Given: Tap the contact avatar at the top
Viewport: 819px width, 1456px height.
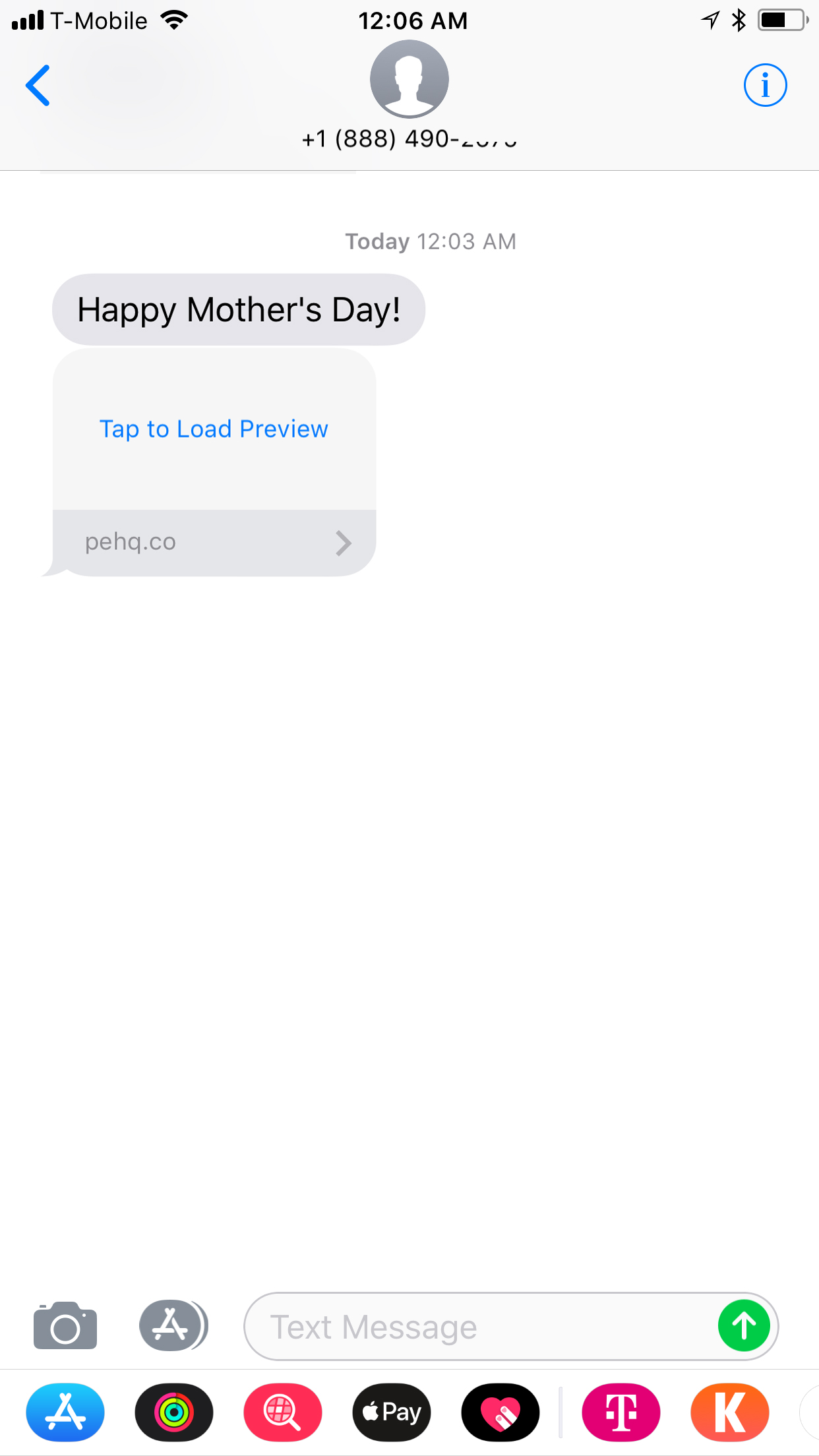Looking at the screenshot, I should point(409,79).
